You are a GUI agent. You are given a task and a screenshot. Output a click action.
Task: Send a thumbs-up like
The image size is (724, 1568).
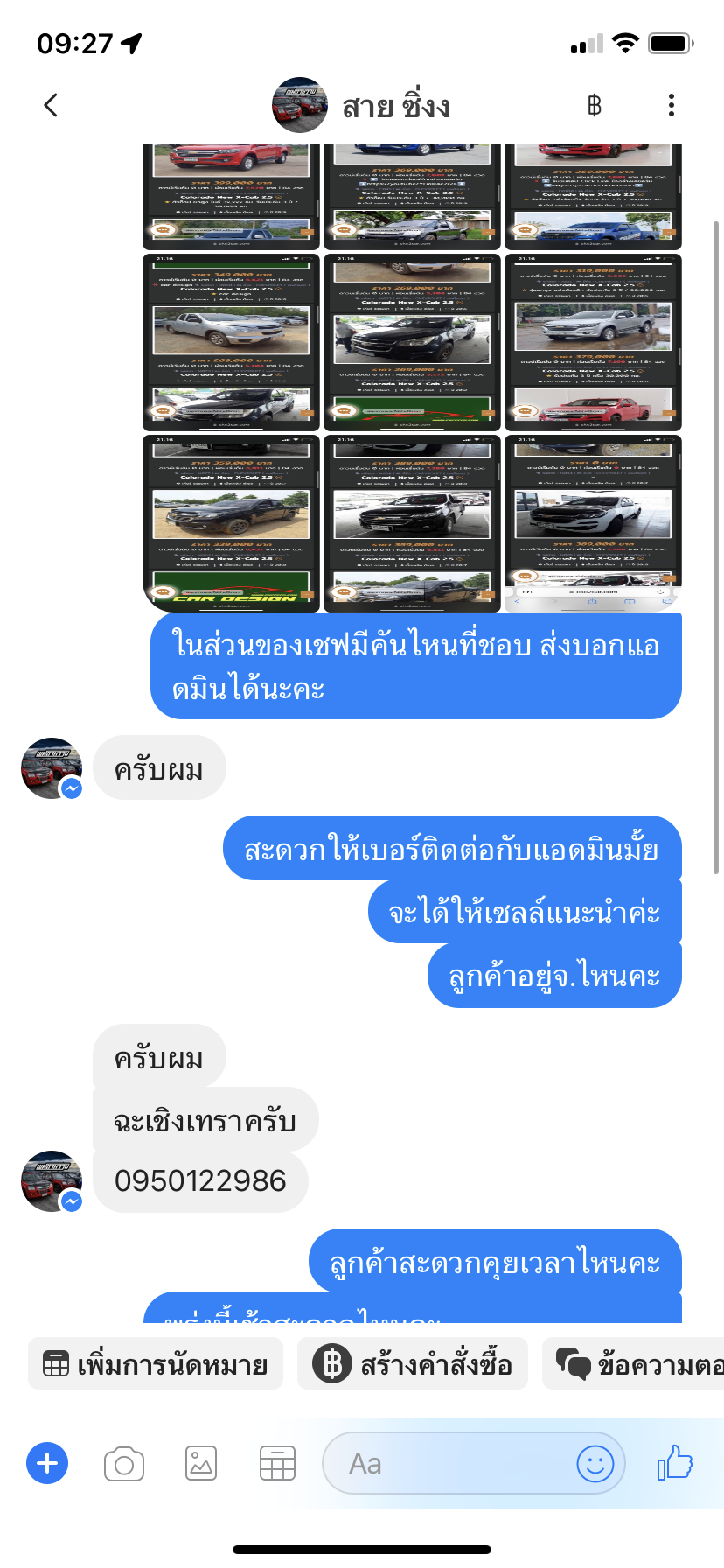[x=675, y=1463]
